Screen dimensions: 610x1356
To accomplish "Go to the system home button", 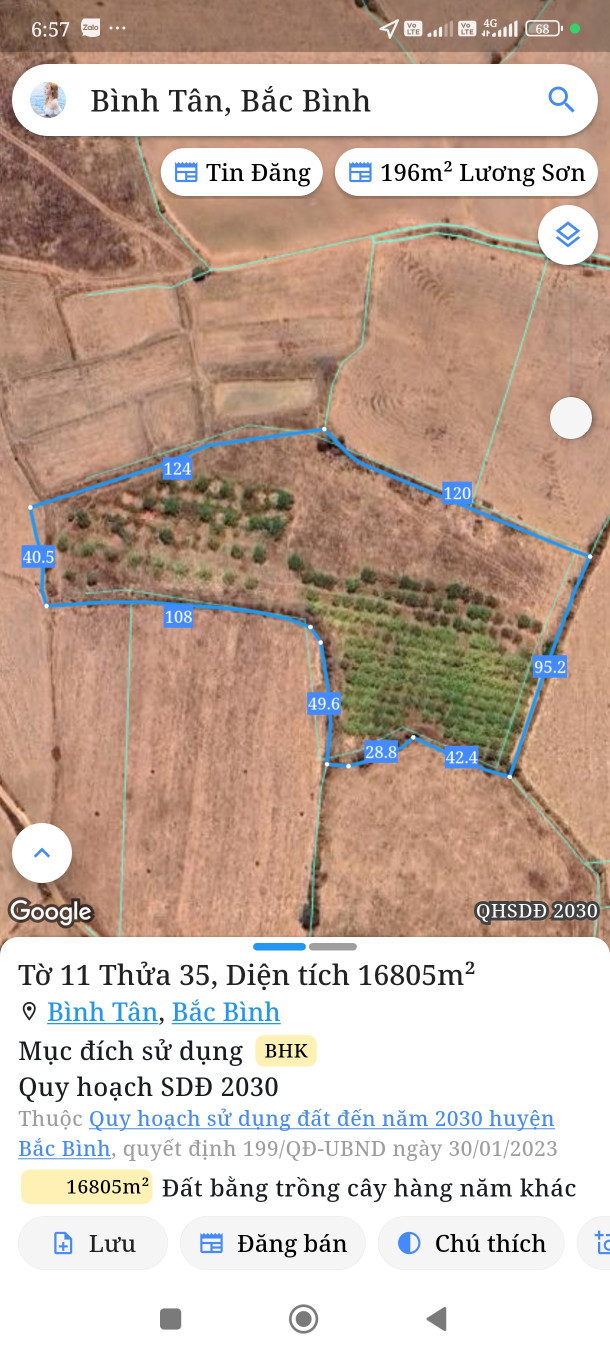I will (304, 1319).
